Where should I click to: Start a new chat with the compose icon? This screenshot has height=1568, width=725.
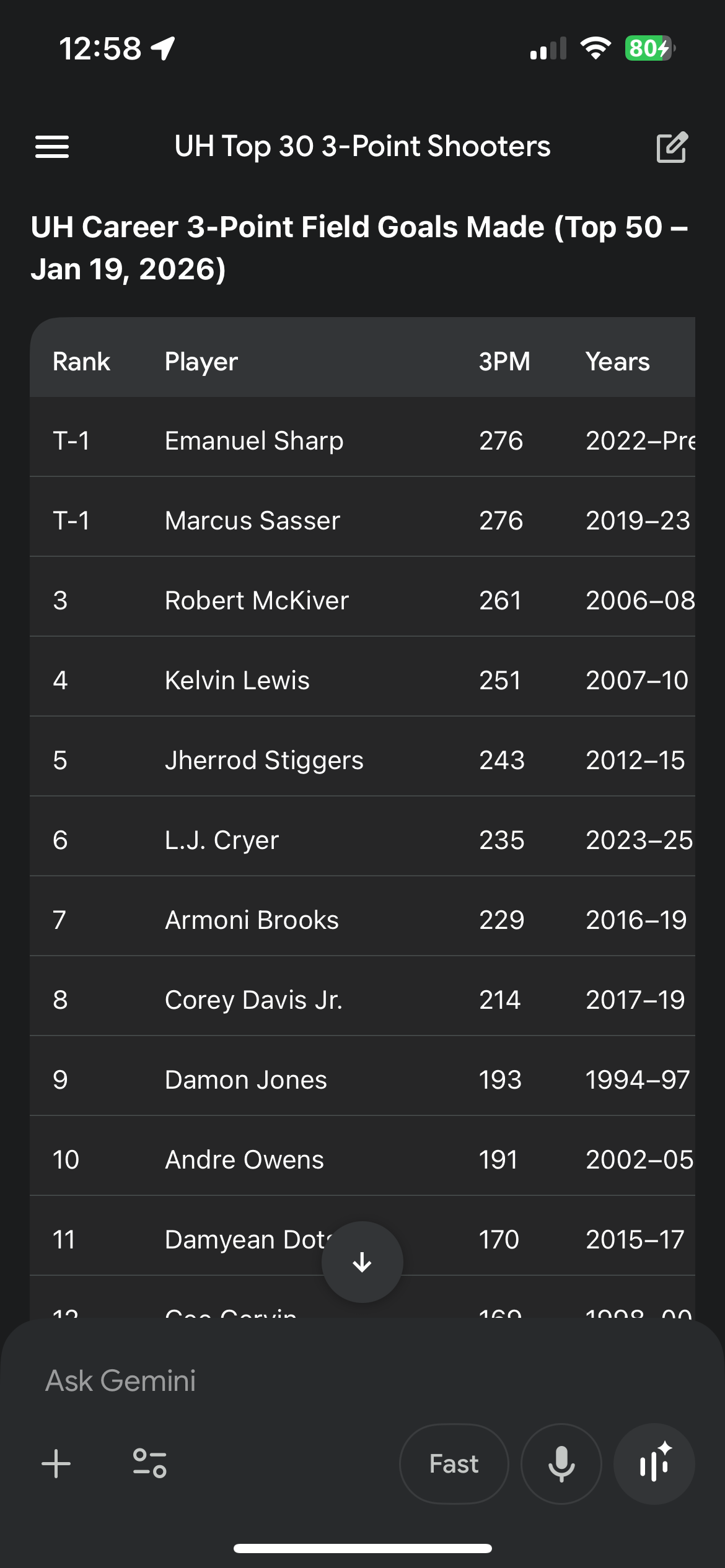672,147
